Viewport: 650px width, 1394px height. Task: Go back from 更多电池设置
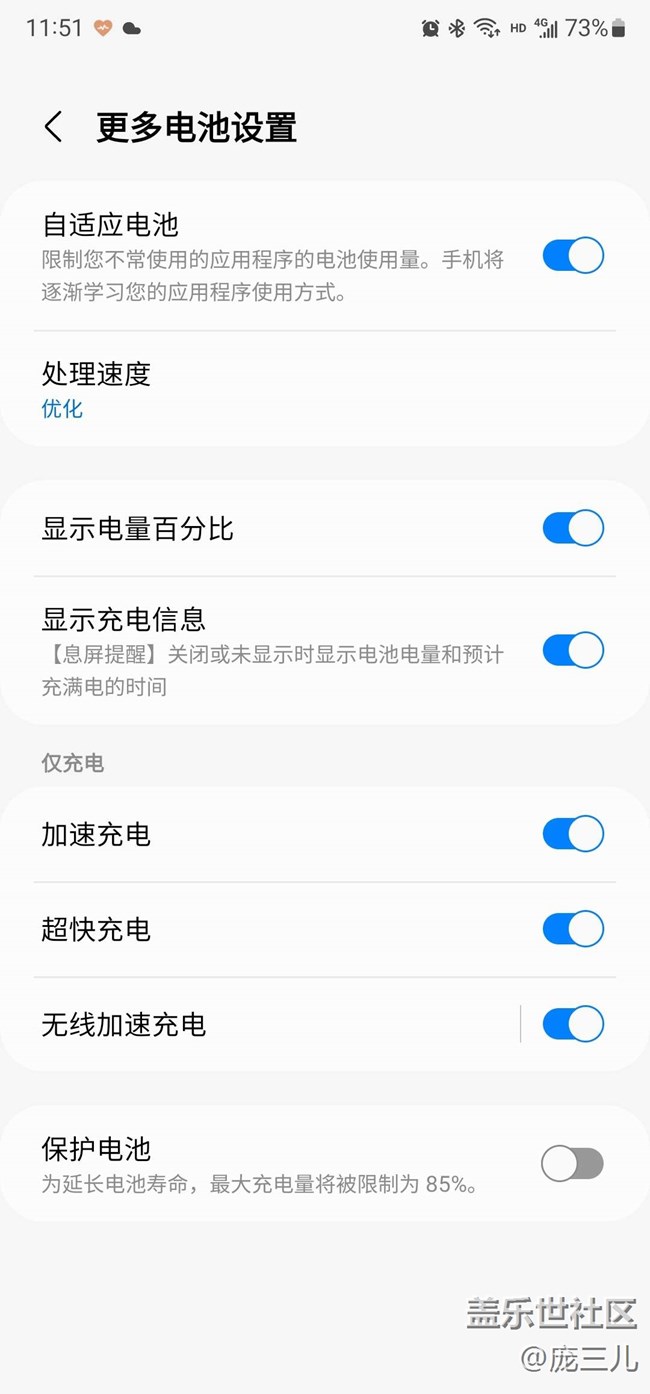54,127
